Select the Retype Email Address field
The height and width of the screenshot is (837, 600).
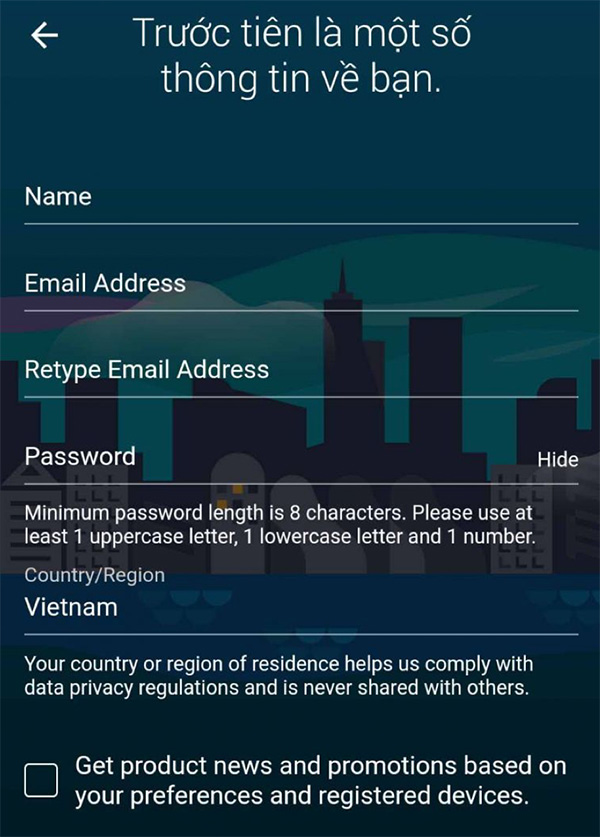click(300, 370)
